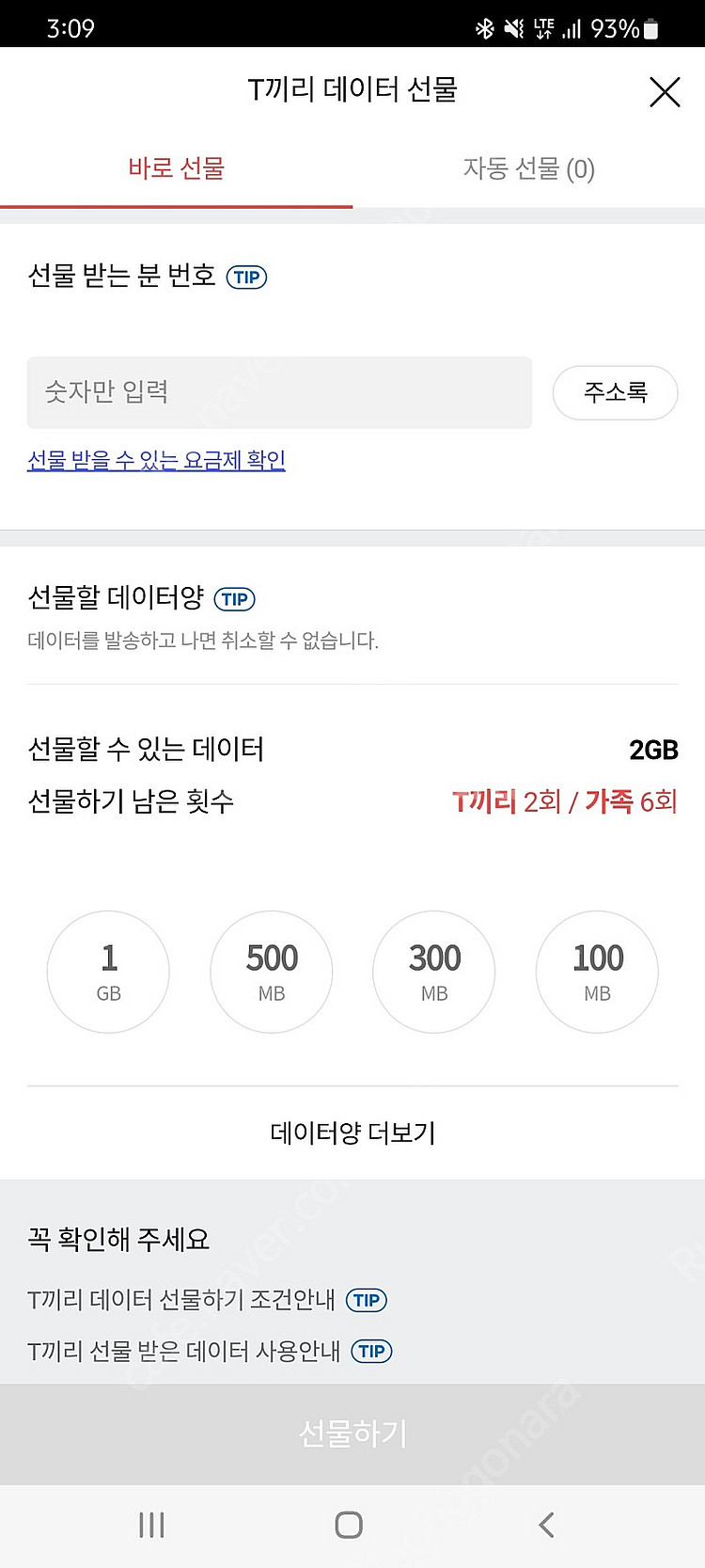The image size is (705, 1568).
Task: Expand 데이터양 더보기 to see more amounts
Action: pos(352,1133)
